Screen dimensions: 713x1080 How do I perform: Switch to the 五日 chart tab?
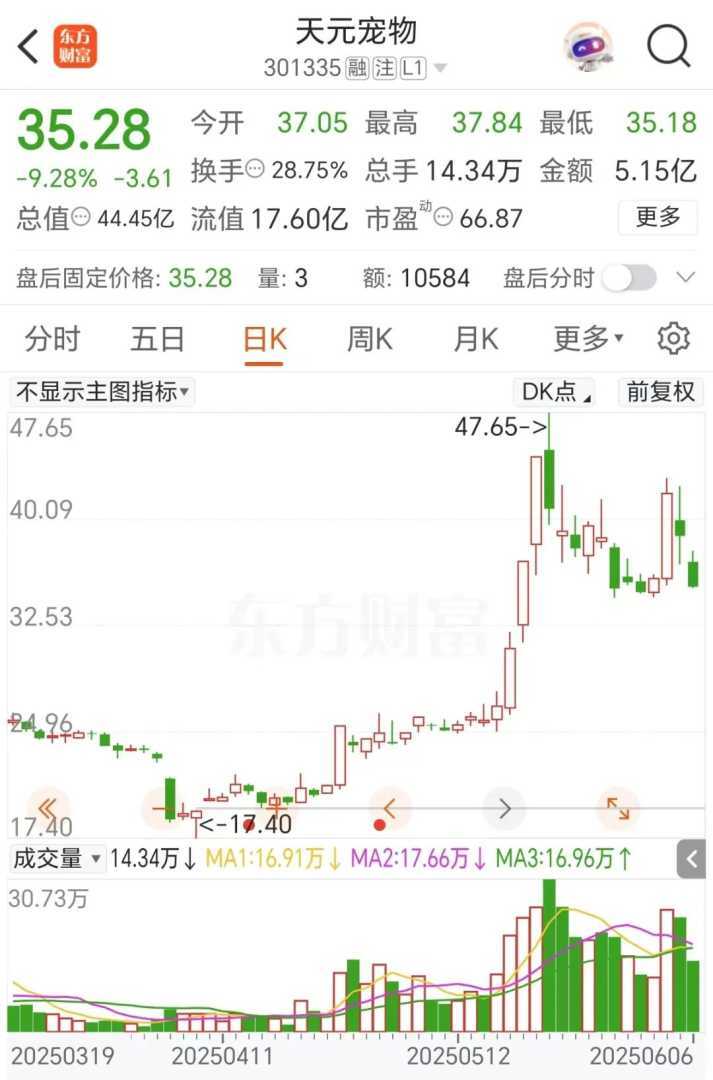157,340
